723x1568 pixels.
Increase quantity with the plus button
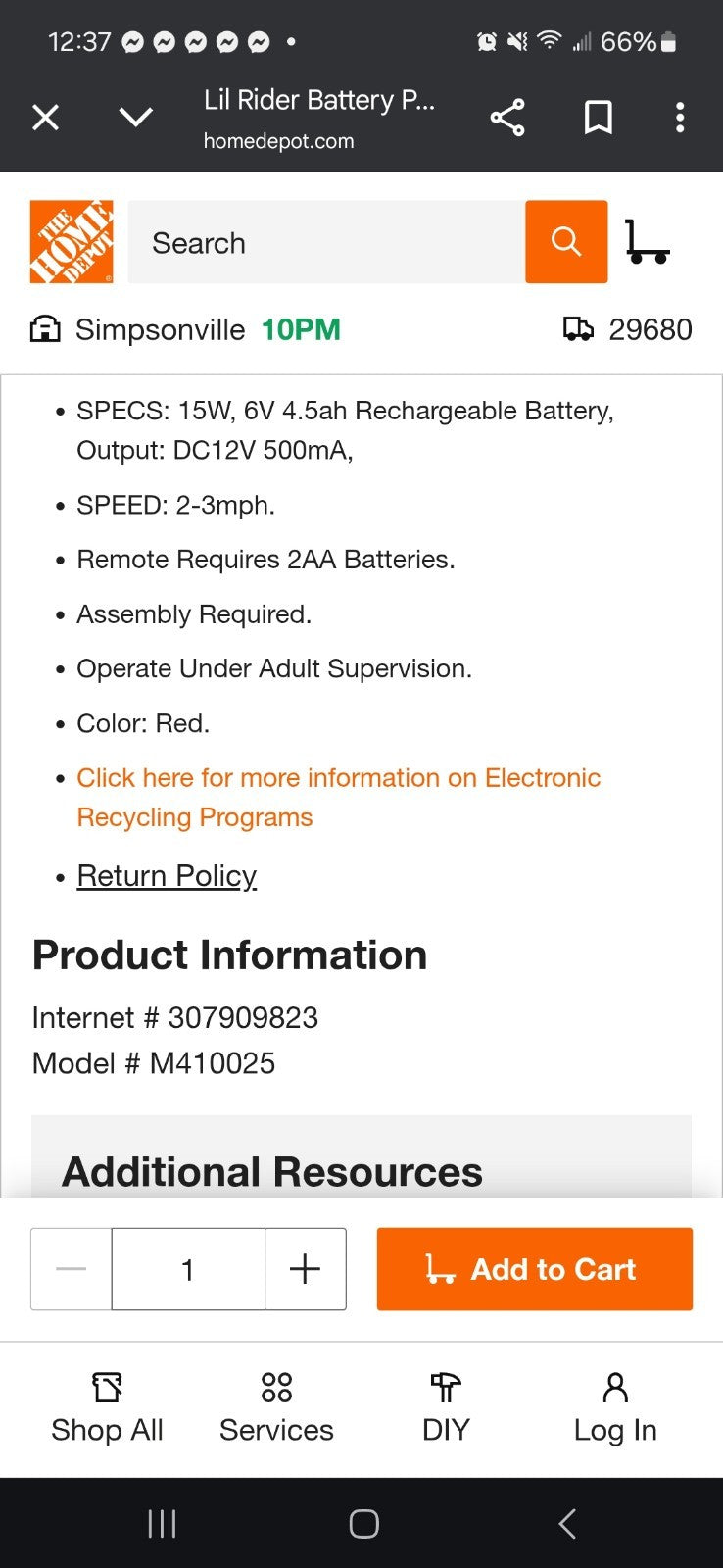pos(305,1269)
